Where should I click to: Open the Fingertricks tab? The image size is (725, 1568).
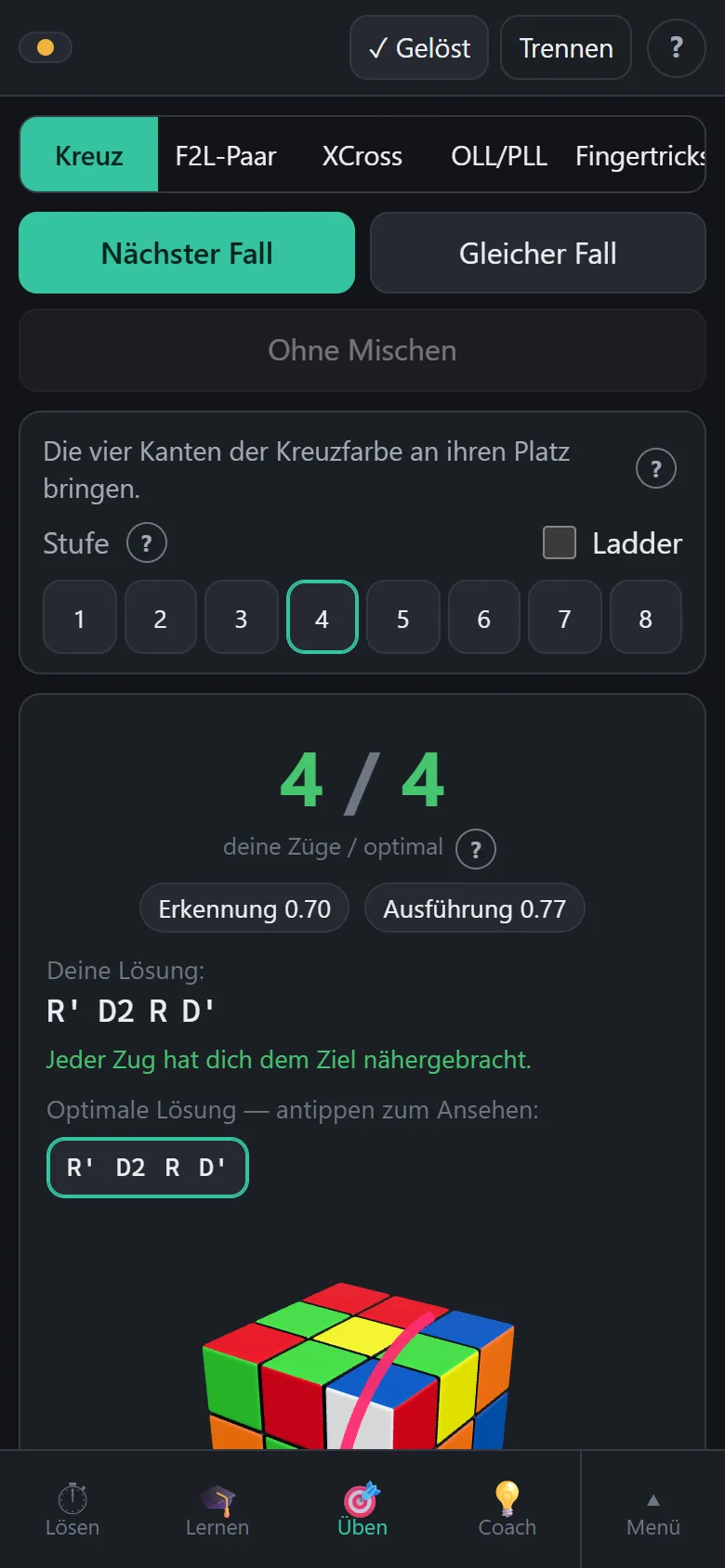click(639, 155)
